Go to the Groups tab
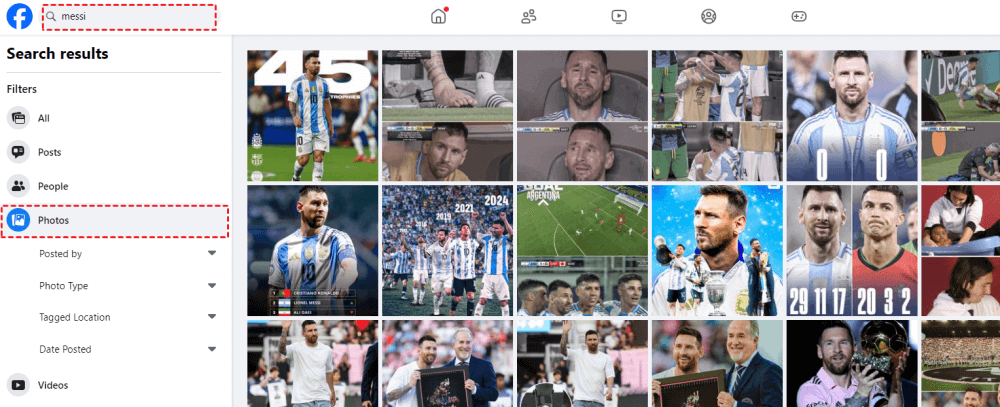This screenshot has width=1000, height=407. click(709, 16)
